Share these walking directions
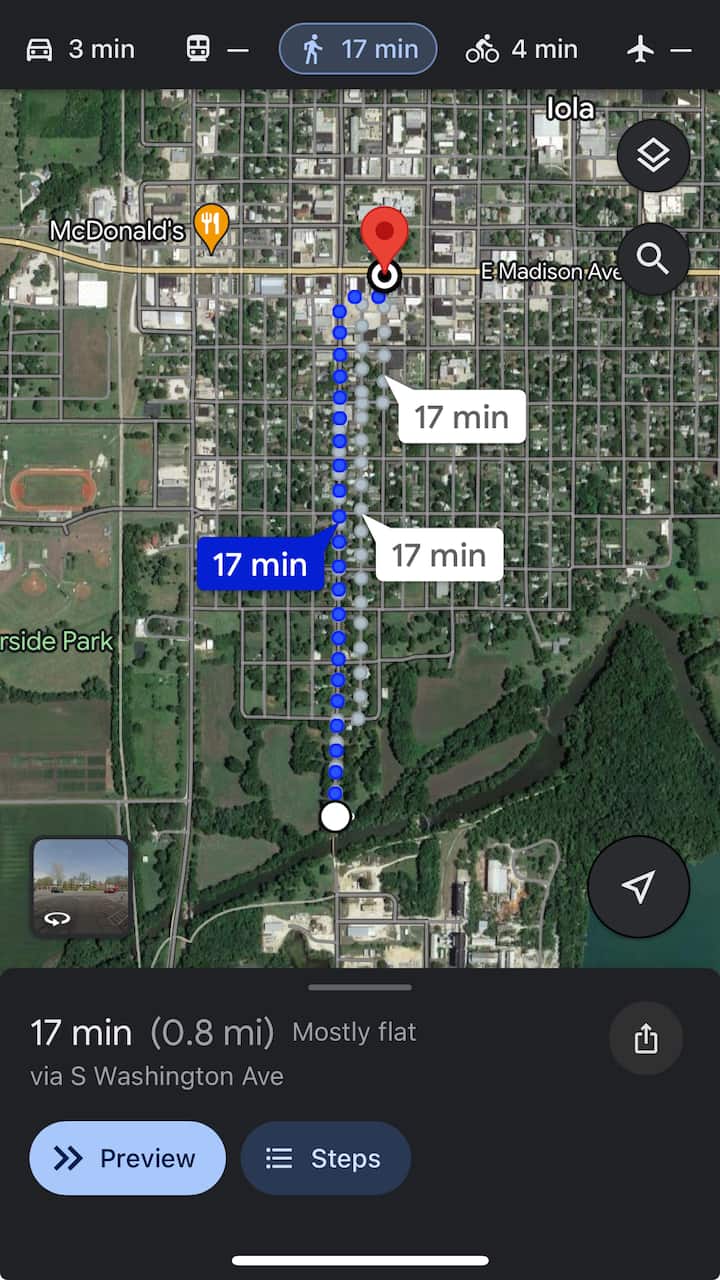Viewport: 720px width, 1280px height. (x=646, y=1039)
